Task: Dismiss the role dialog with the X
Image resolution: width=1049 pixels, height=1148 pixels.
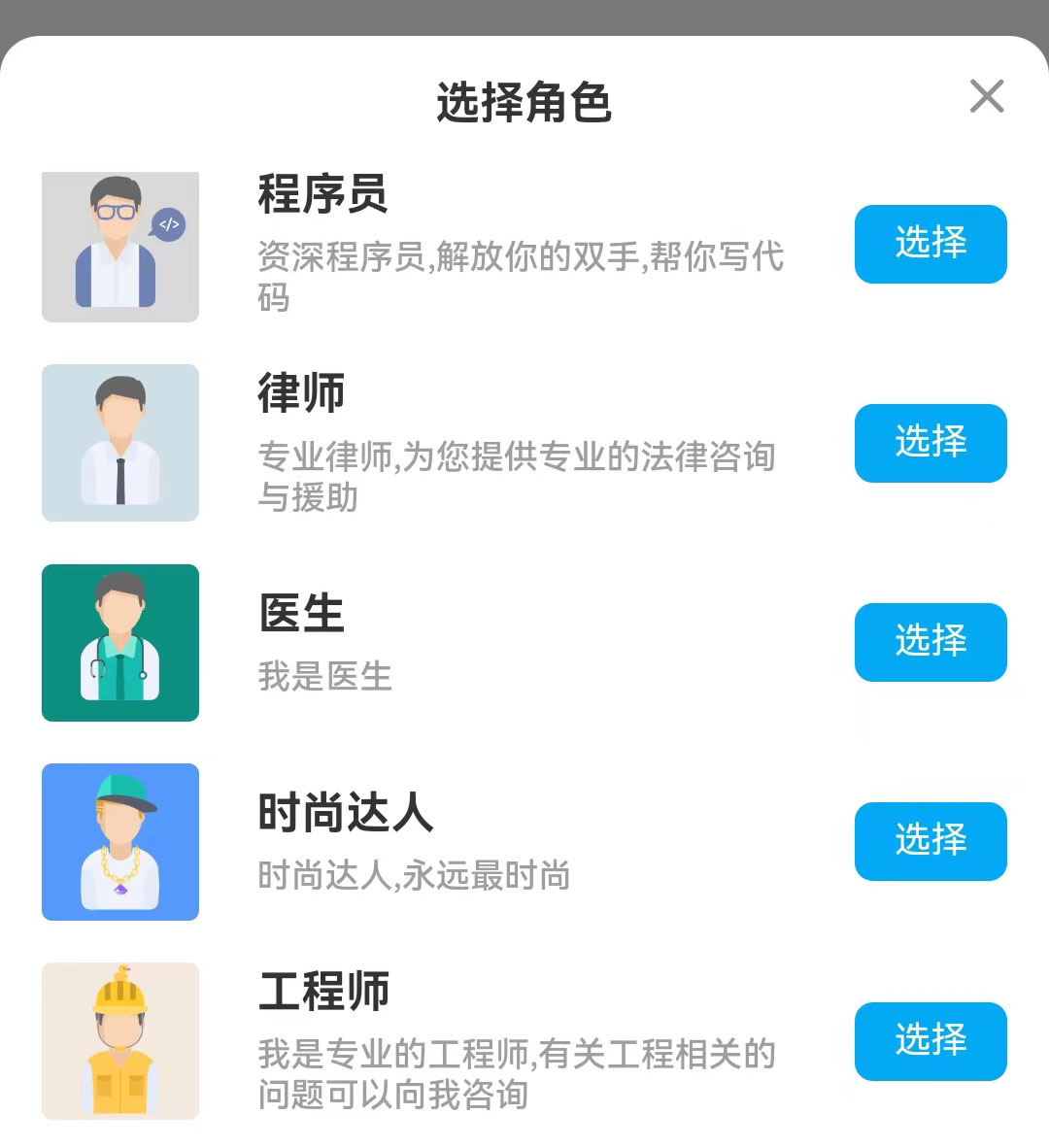Action: [987, 96]
